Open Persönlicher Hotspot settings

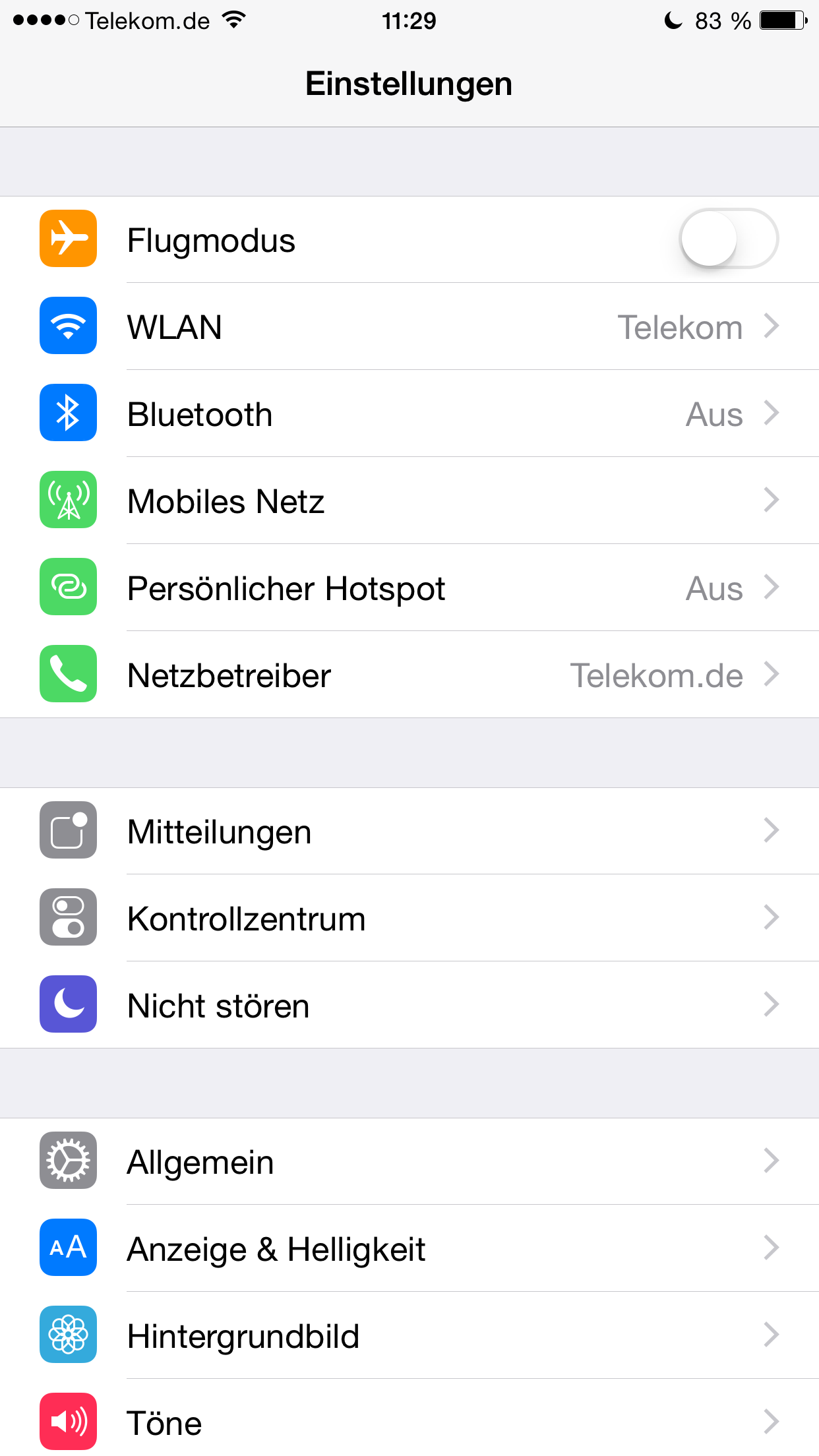pos(409,588)
